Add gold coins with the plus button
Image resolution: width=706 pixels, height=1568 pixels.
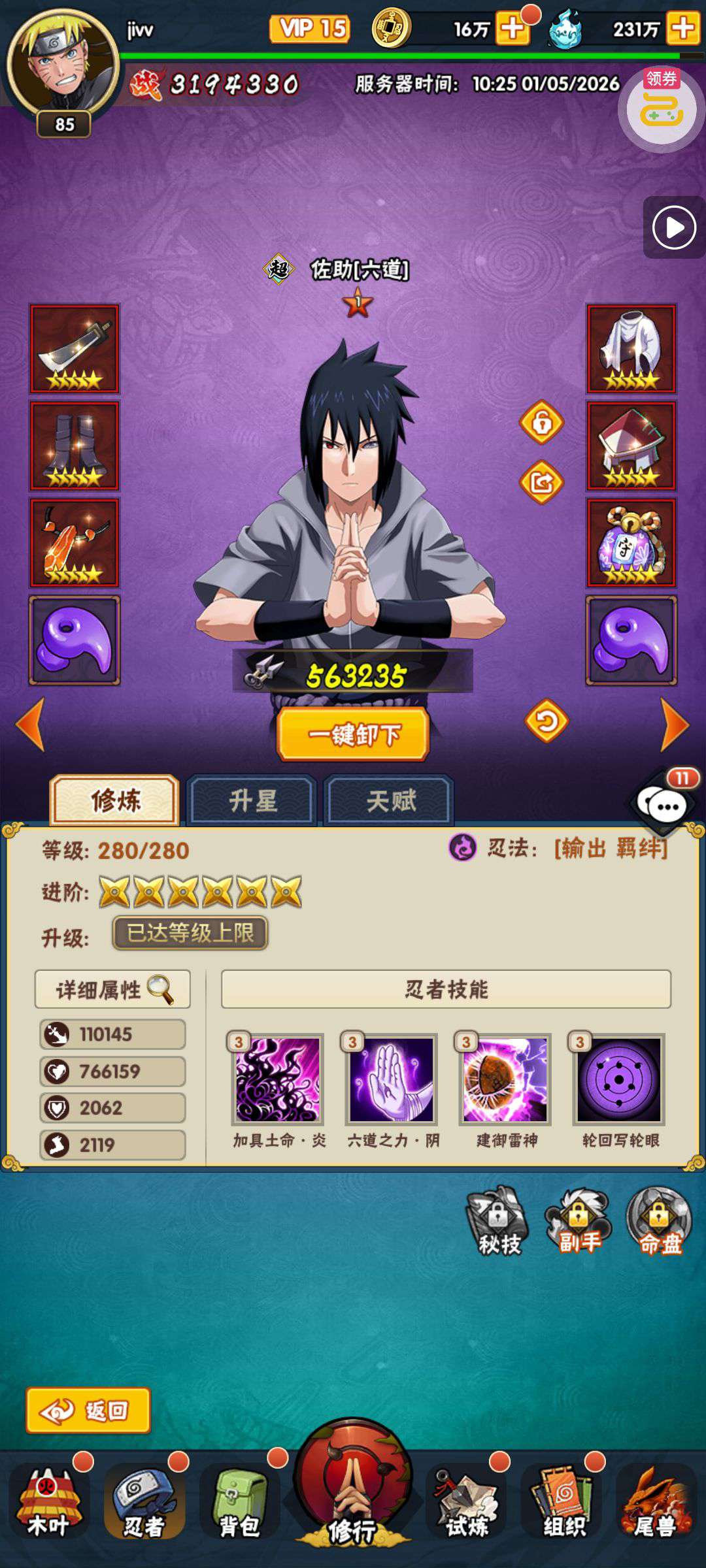(x=512, y=29)
